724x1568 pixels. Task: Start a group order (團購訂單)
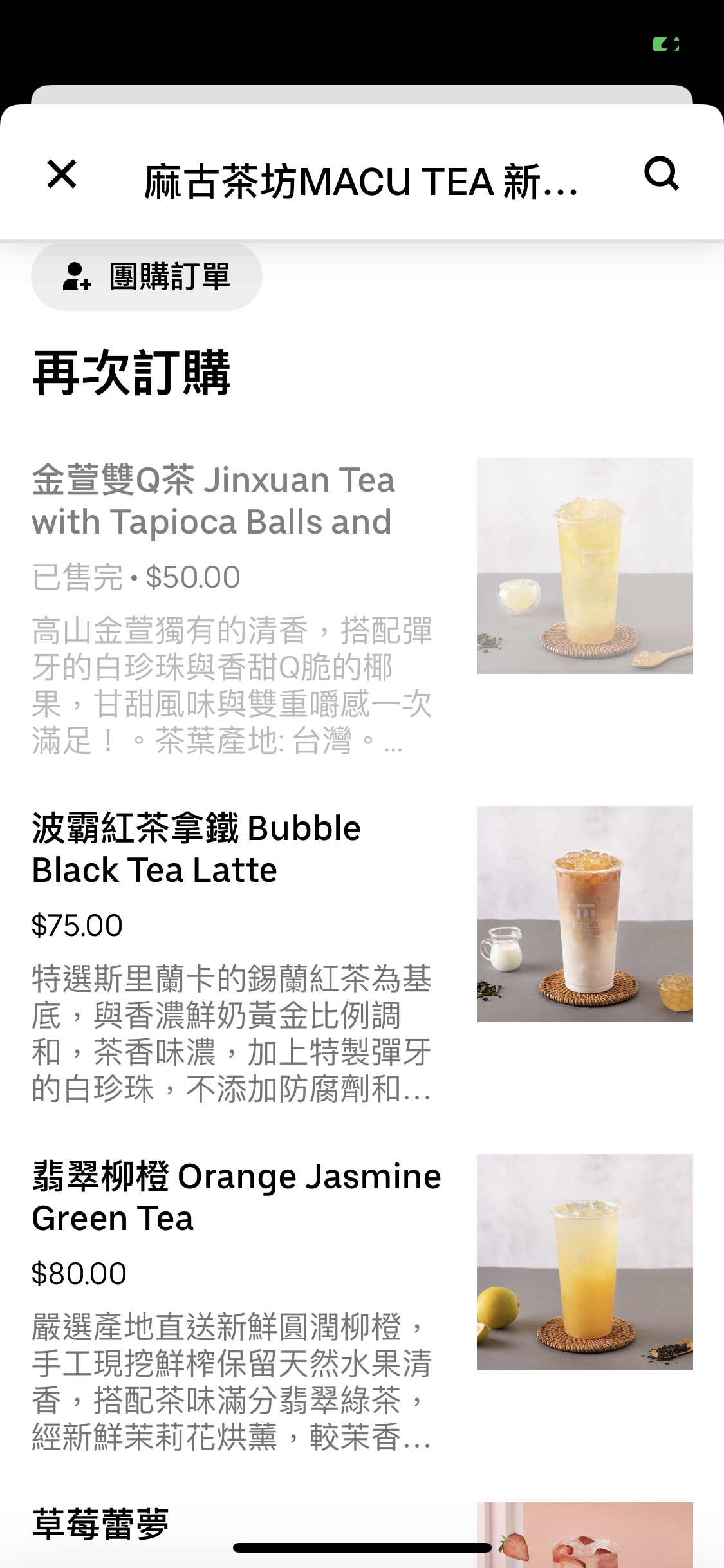point(147,276)
